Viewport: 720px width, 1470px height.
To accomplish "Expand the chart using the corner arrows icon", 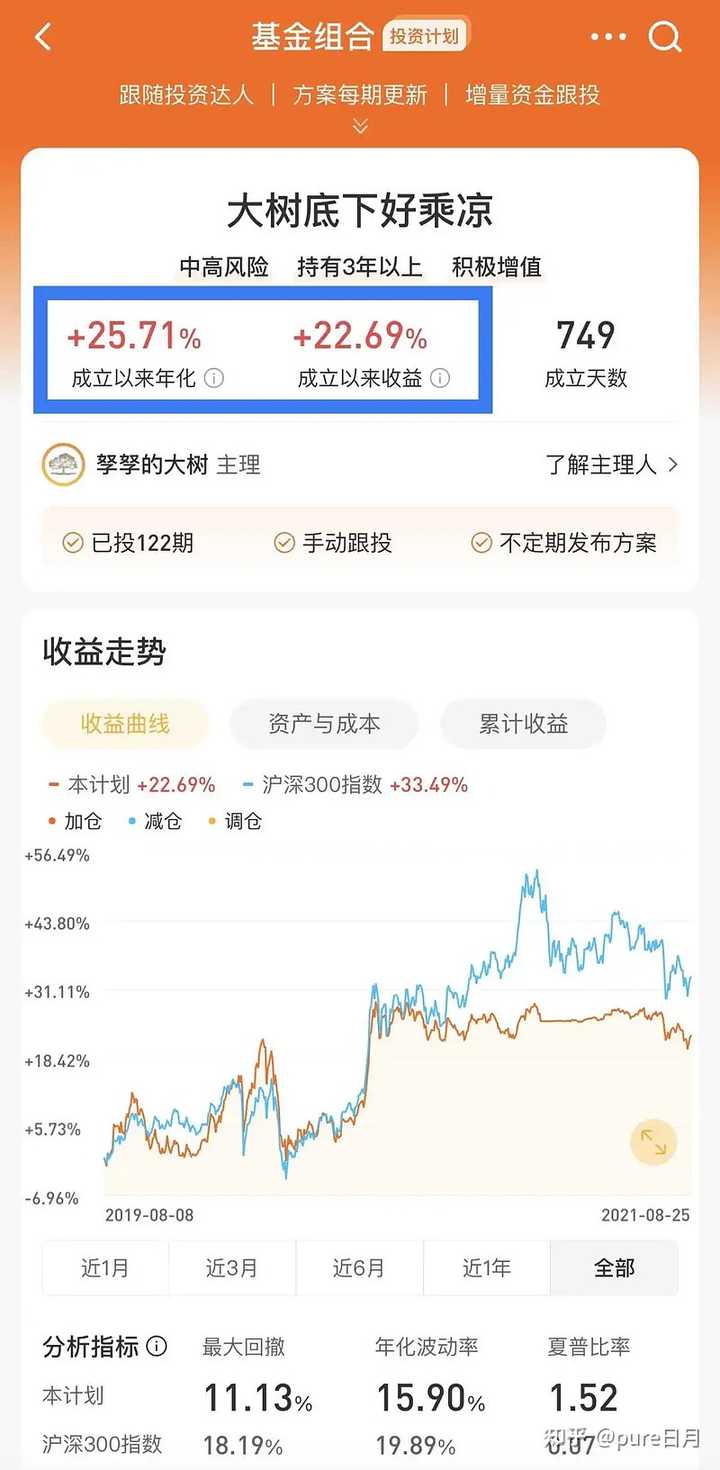I will click(x=653, y=1142).
